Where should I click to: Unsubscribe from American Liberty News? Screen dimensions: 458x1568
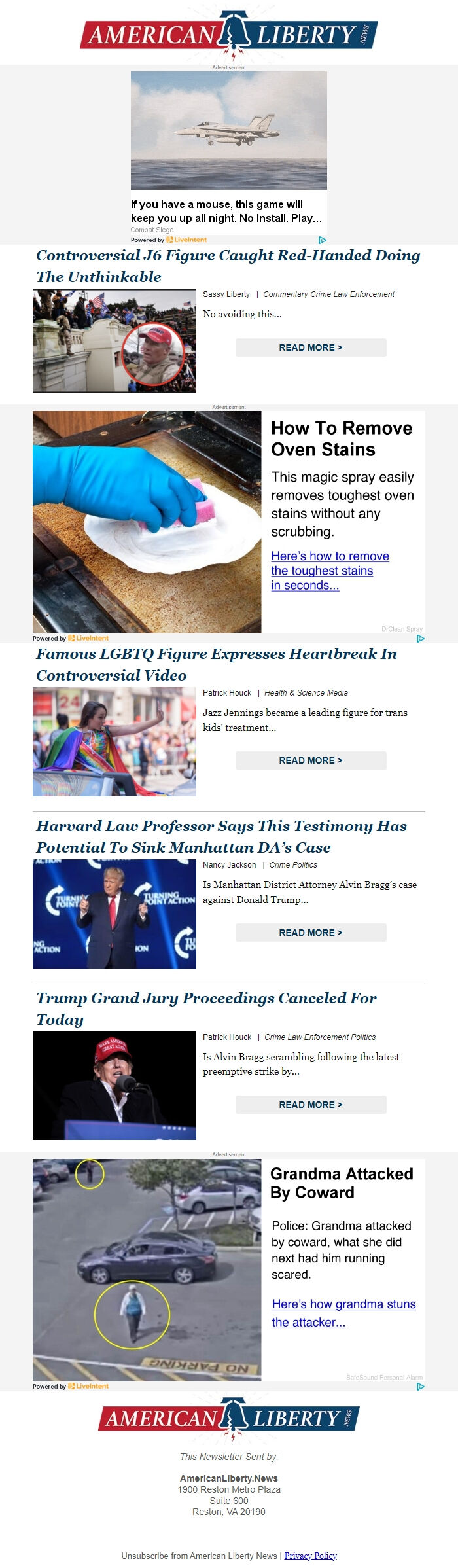point(199,1556)
